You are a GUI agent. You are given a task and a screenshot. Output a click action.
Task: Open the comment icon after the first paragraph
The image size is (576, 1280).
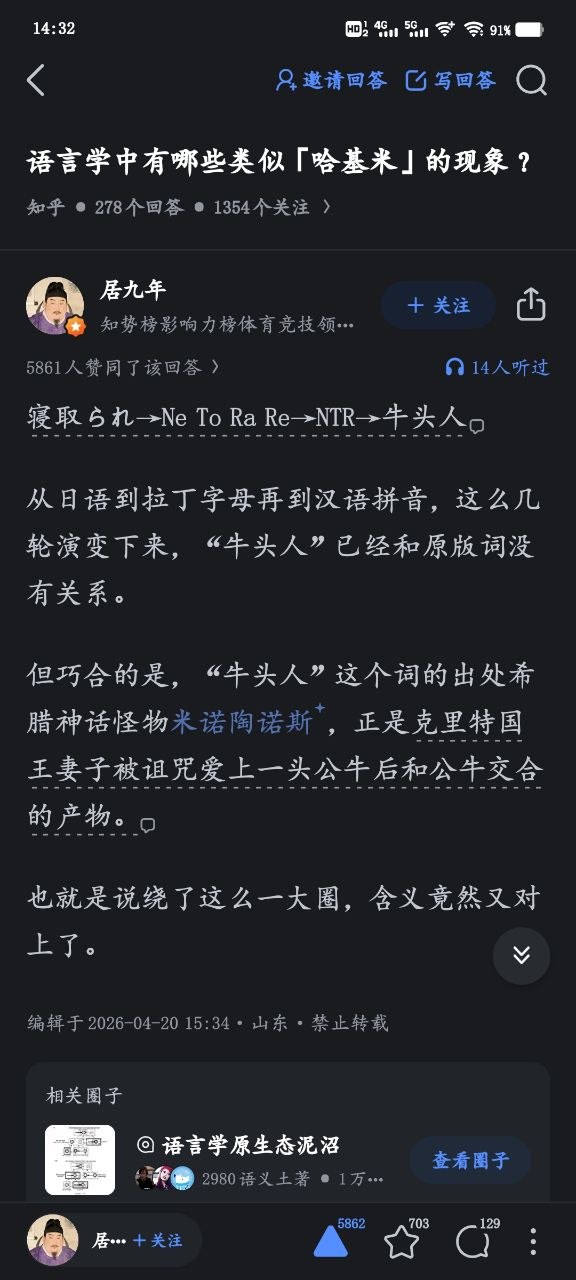(477, 425)
